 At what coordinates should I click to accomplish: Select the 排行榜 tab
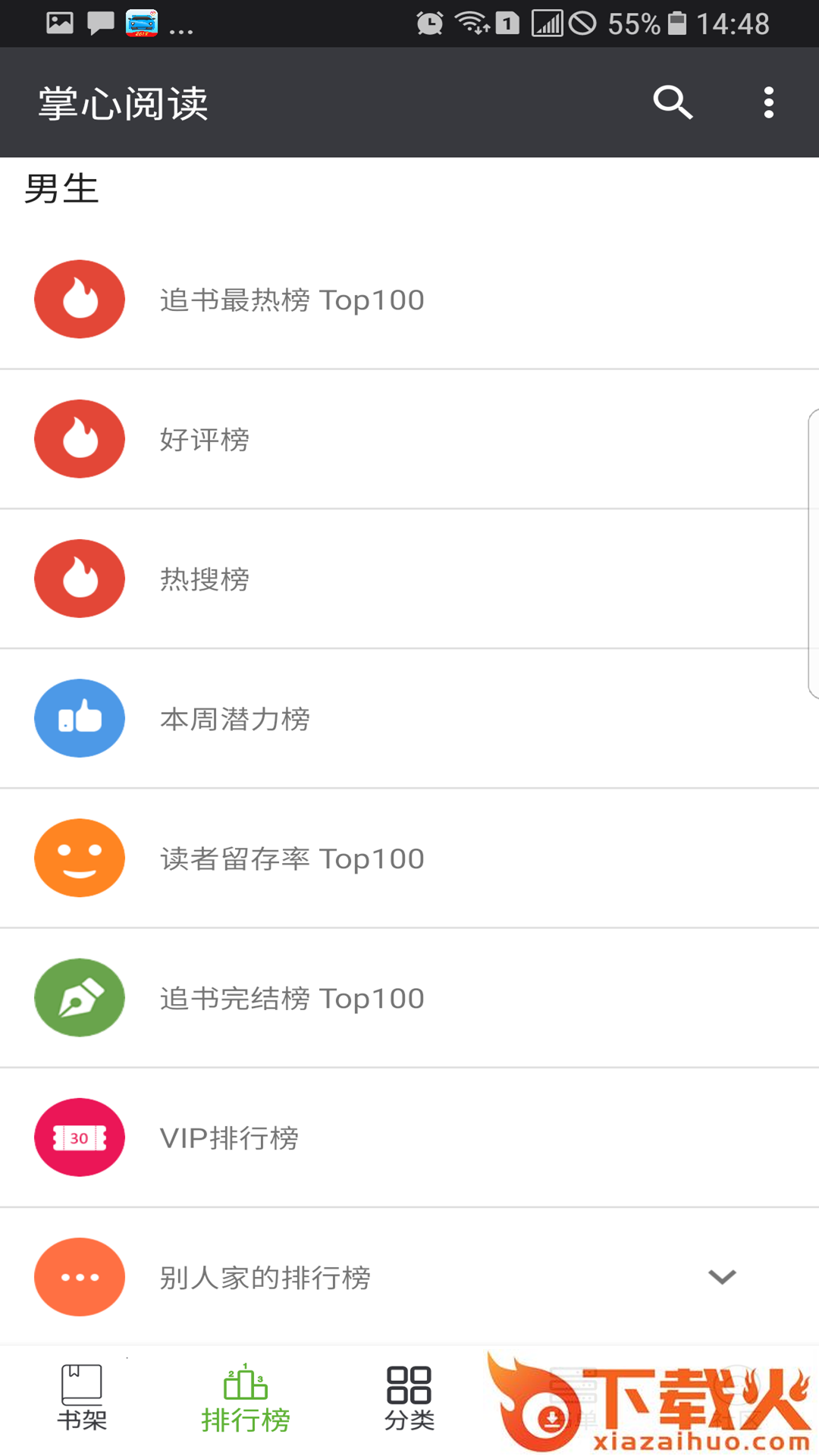[246, 1398]
